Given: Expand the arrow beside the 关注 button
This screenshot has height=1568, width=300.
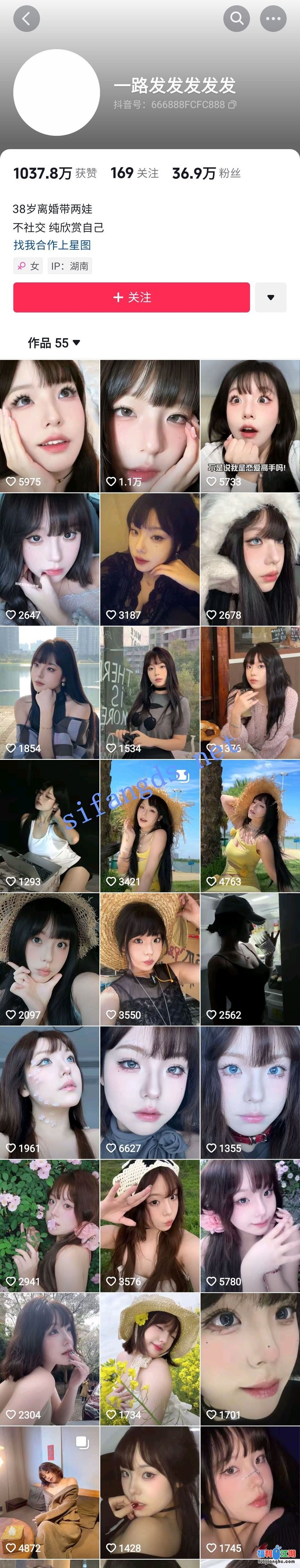Looking at the screenshot, I should [x=271, y=297].
